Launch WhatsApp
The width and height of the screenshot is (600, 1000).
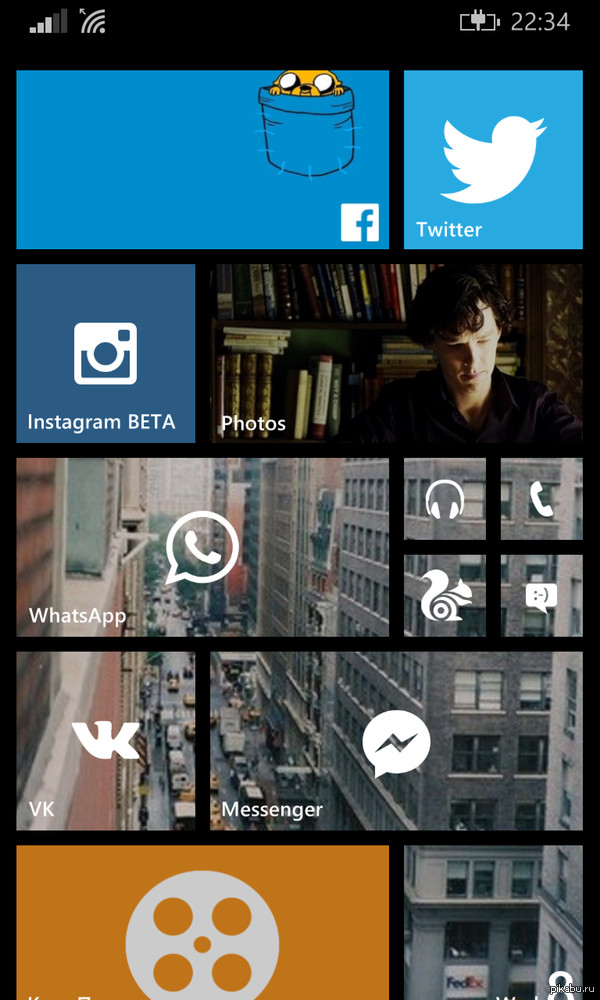point(202,547)
